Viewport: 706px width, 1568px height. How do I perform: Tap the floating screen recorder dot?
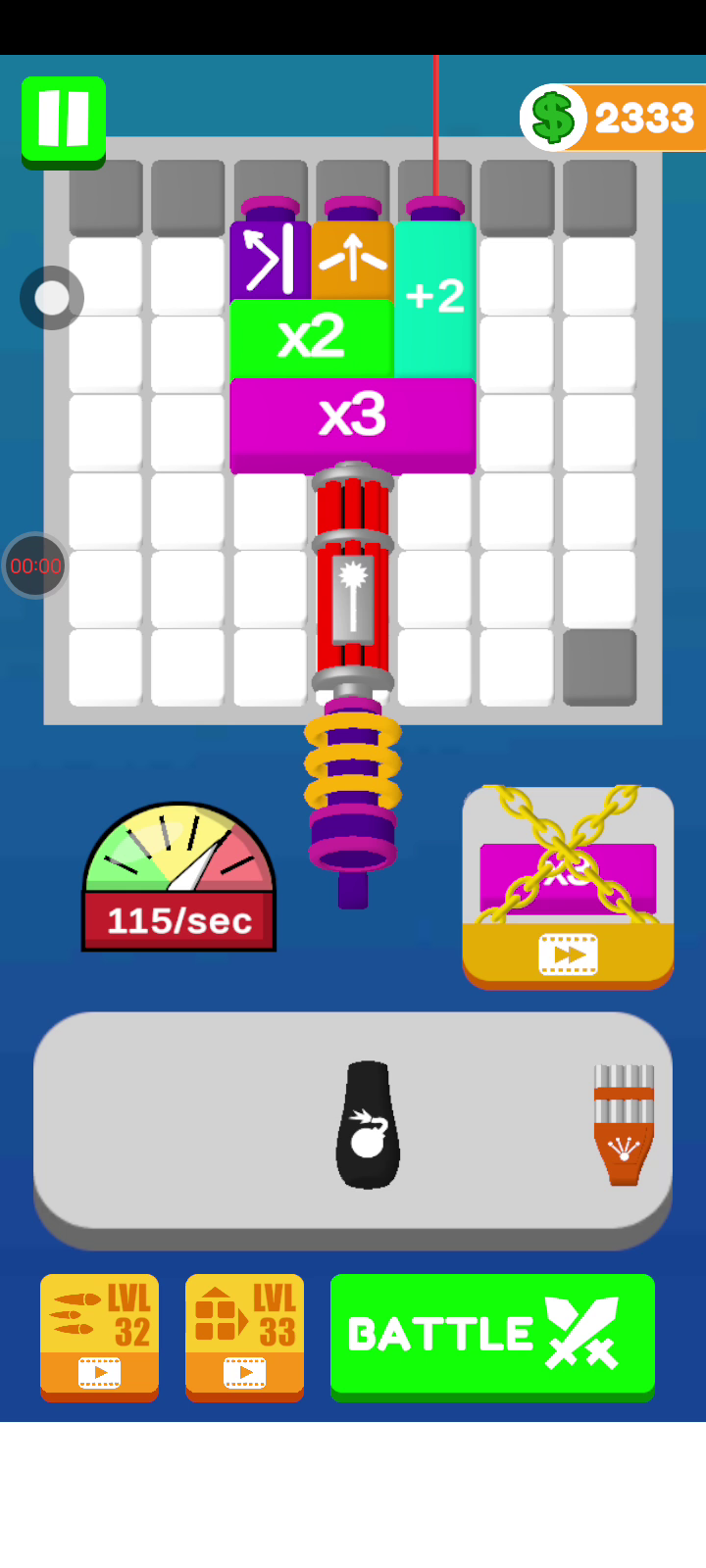coord(52,298)
